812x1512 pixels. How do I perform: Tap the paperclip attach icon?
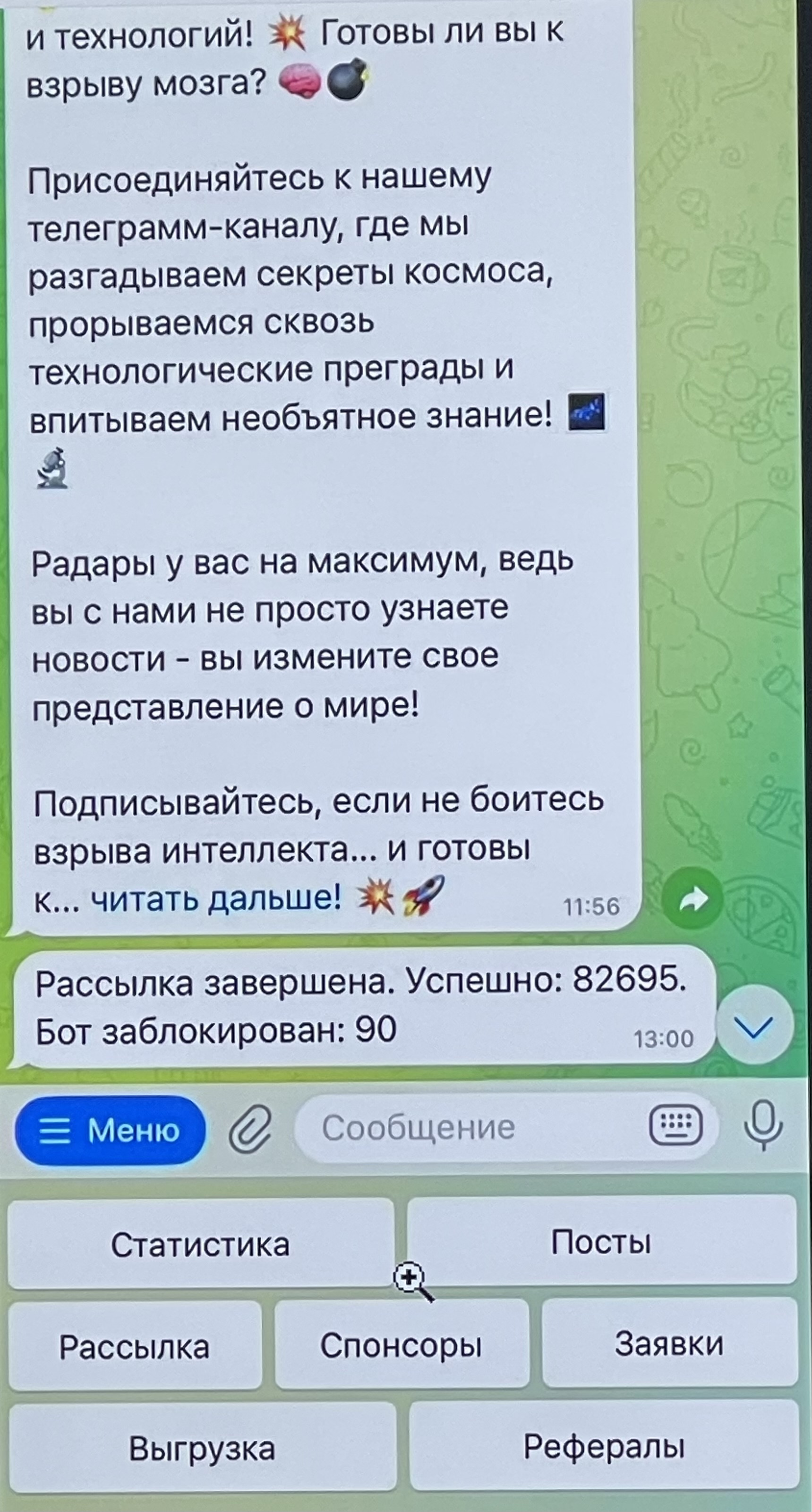coord(250,1130)
